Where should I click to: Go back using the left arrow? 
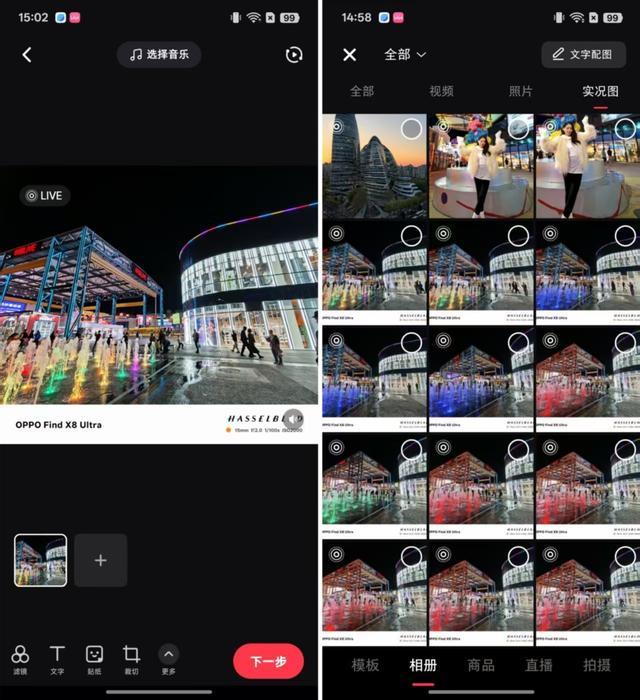click(x=27, y=55)
